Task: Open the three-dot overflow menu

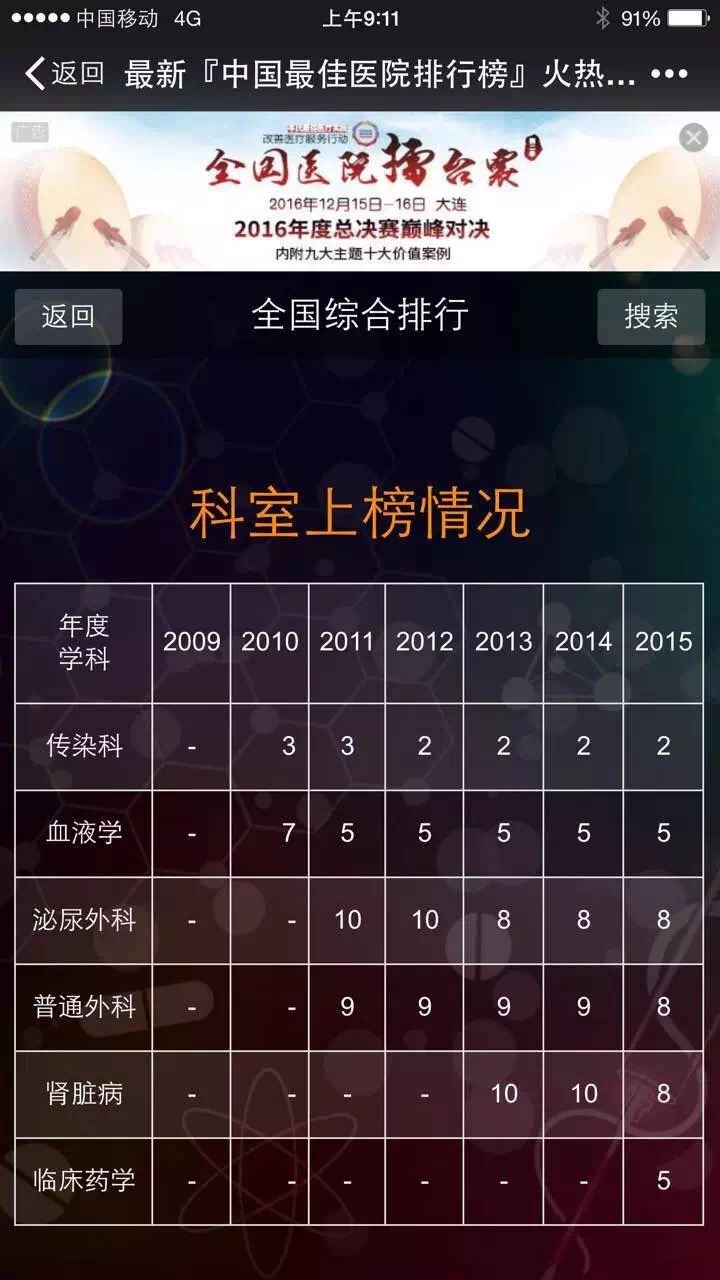Action: tap(669, 73)
